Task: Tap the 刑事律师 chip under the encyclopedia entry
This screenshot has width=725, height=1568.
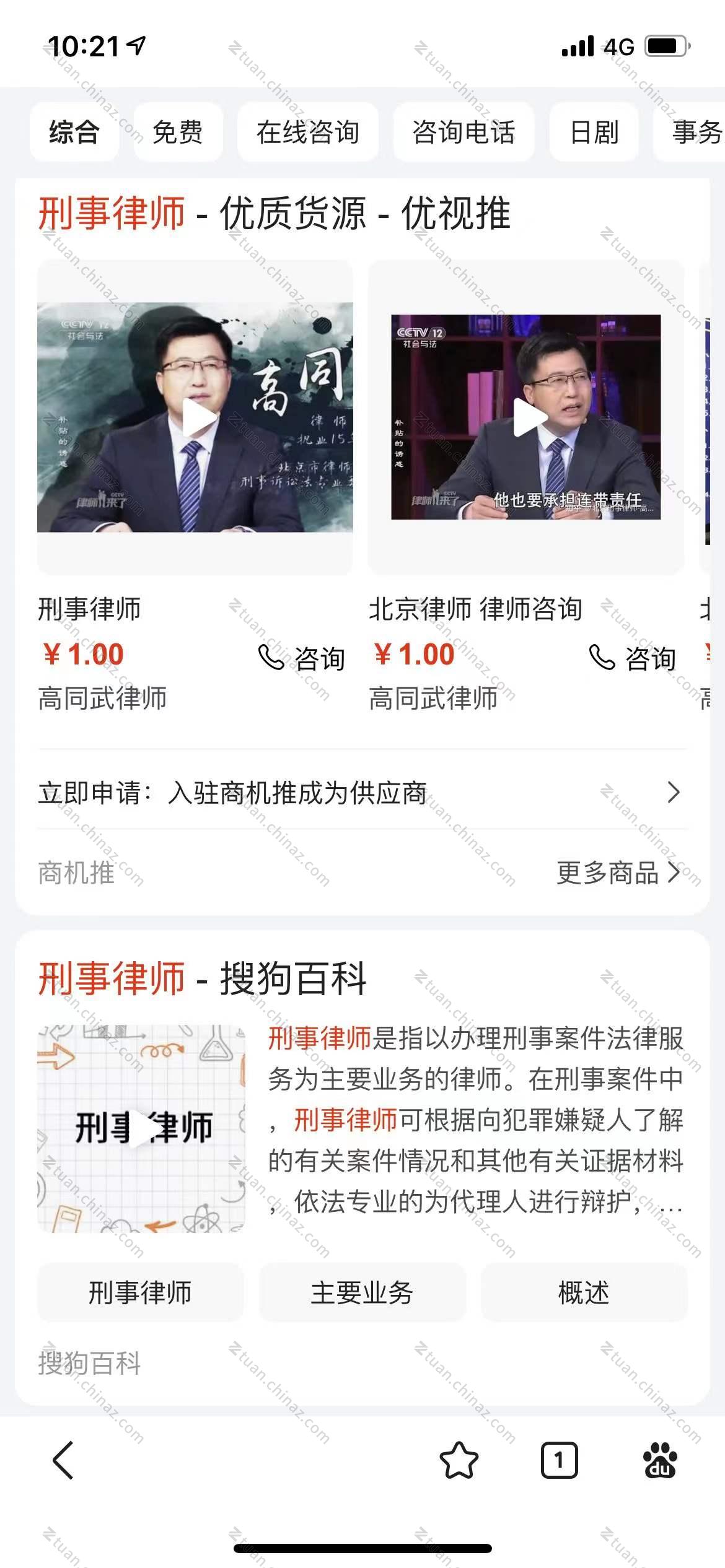Action: click(140, 1292)
